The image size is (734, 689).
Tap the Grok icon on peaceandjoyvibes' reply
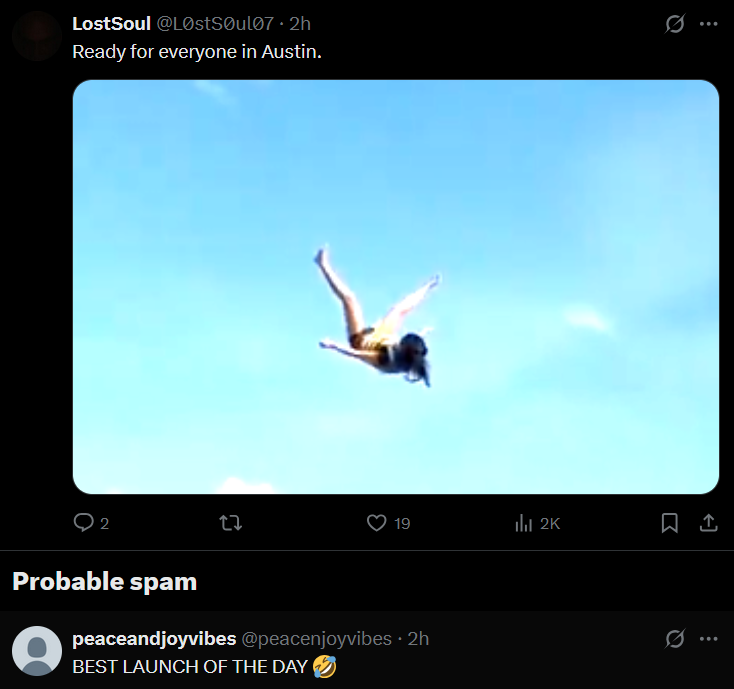click(675, 638)
